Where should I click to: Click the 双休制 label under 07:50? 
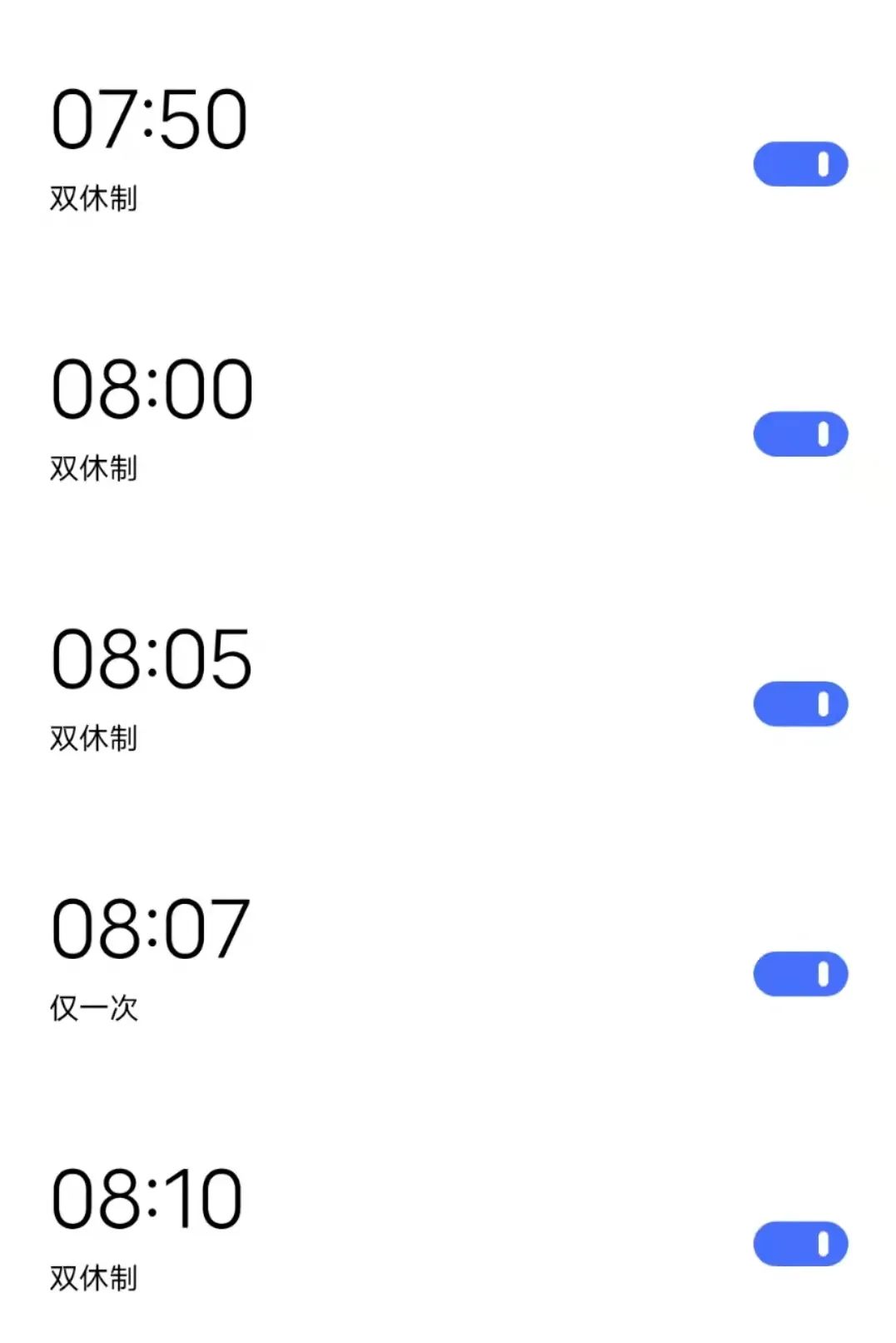click(x=94, y=198)
